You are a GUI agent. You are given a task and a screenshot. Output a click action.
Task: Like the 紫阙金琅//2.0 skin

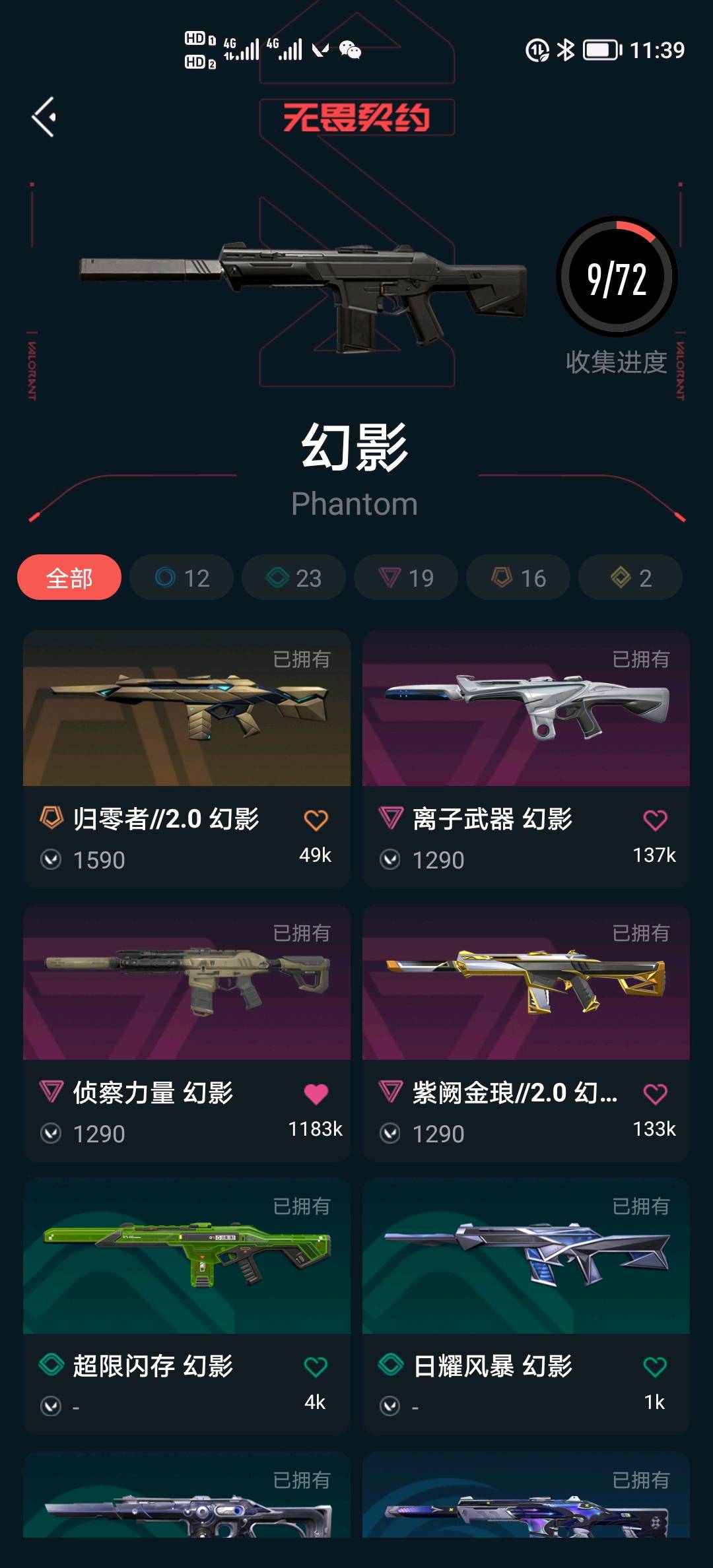655,1094
